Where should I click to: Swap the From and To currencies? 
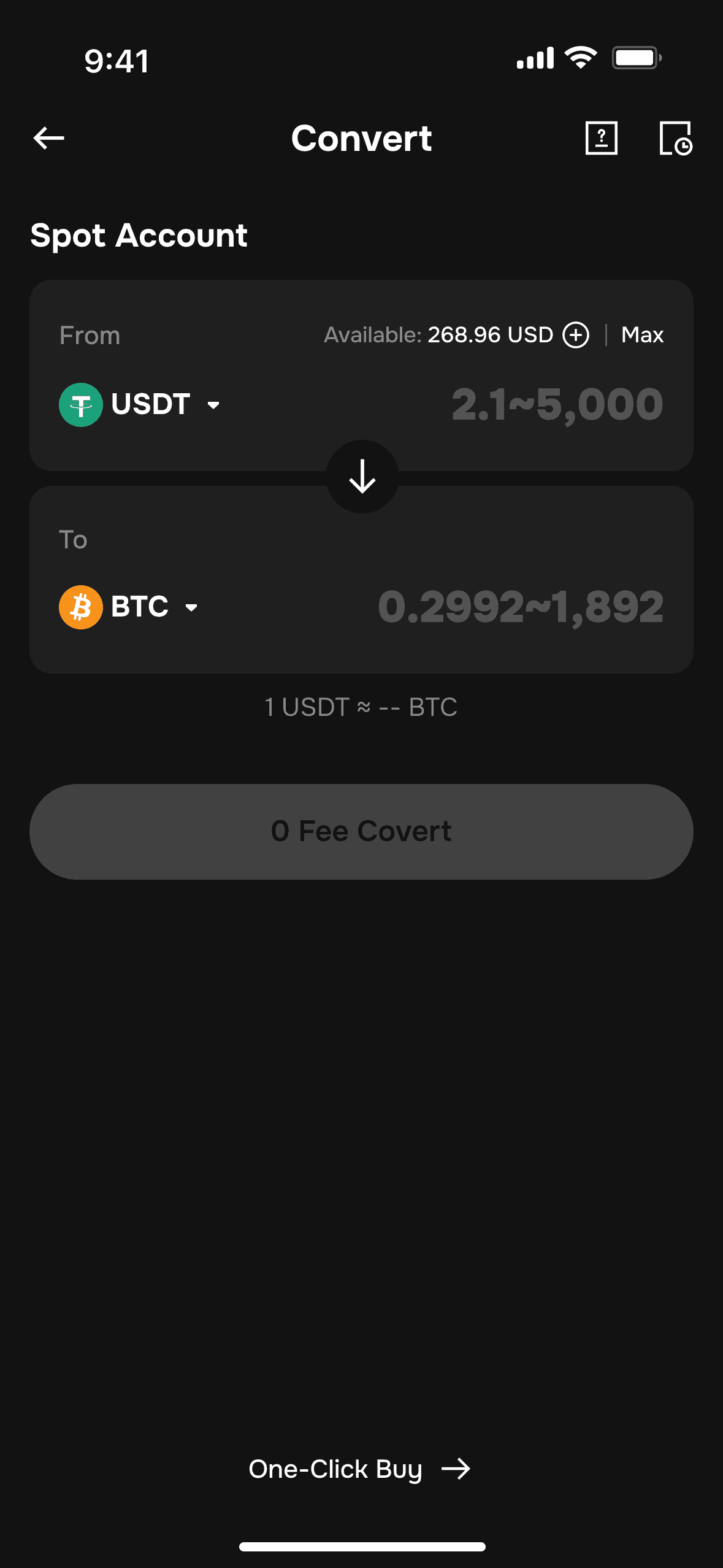[362, 477]
